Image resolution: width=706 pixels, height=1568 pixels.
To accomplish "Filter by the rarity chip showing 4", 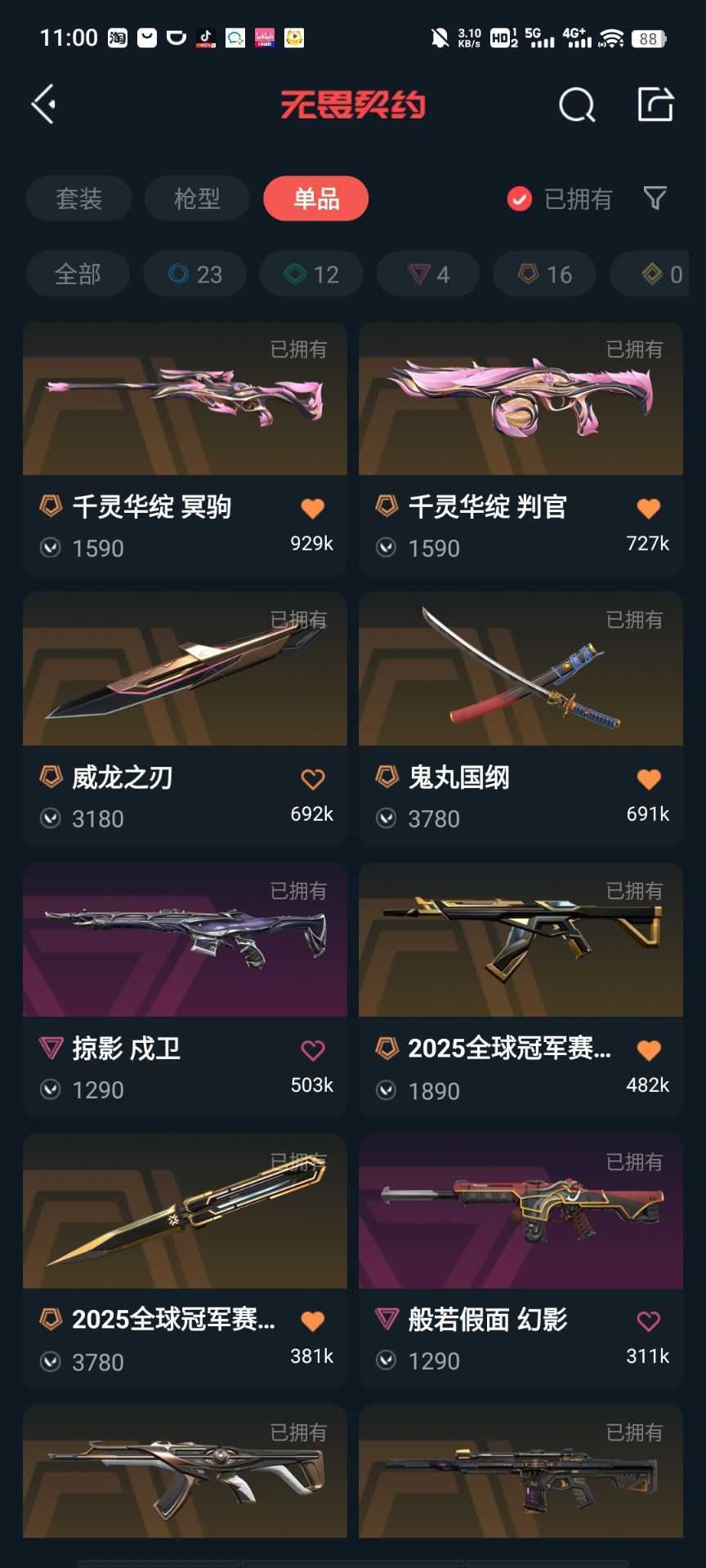I will pos(428,274).
